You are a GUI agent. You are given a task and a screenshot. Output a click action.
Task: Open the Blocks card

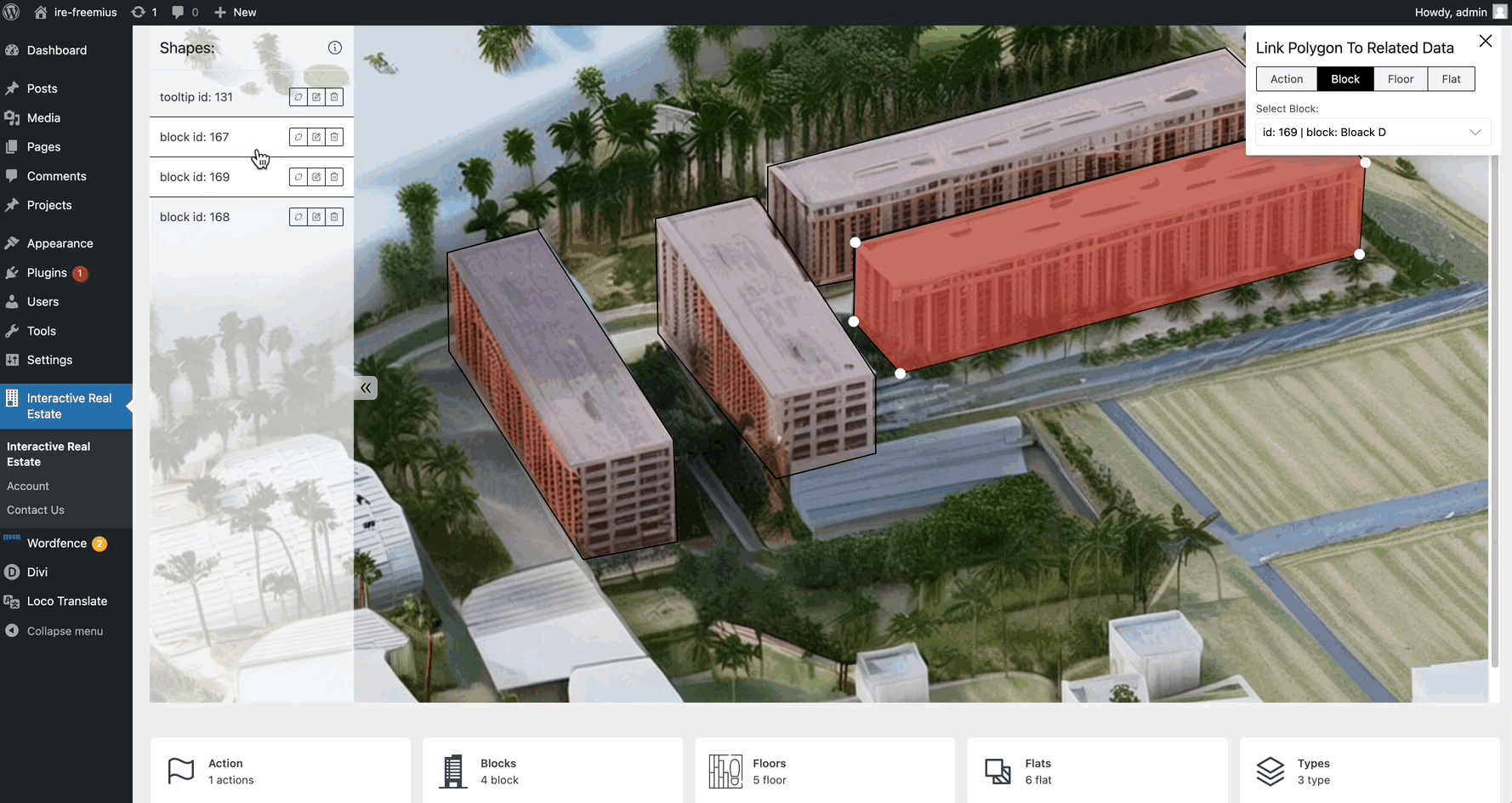(553, 771)
